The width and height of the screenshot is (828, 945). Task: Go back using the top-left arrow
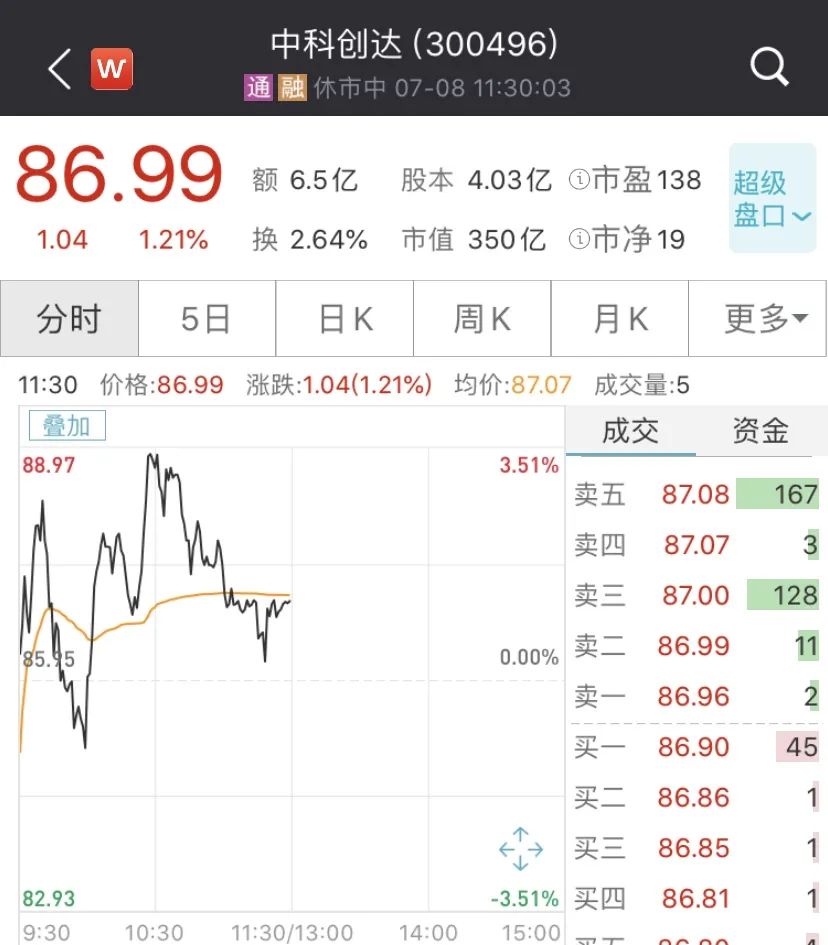[59, 68]
